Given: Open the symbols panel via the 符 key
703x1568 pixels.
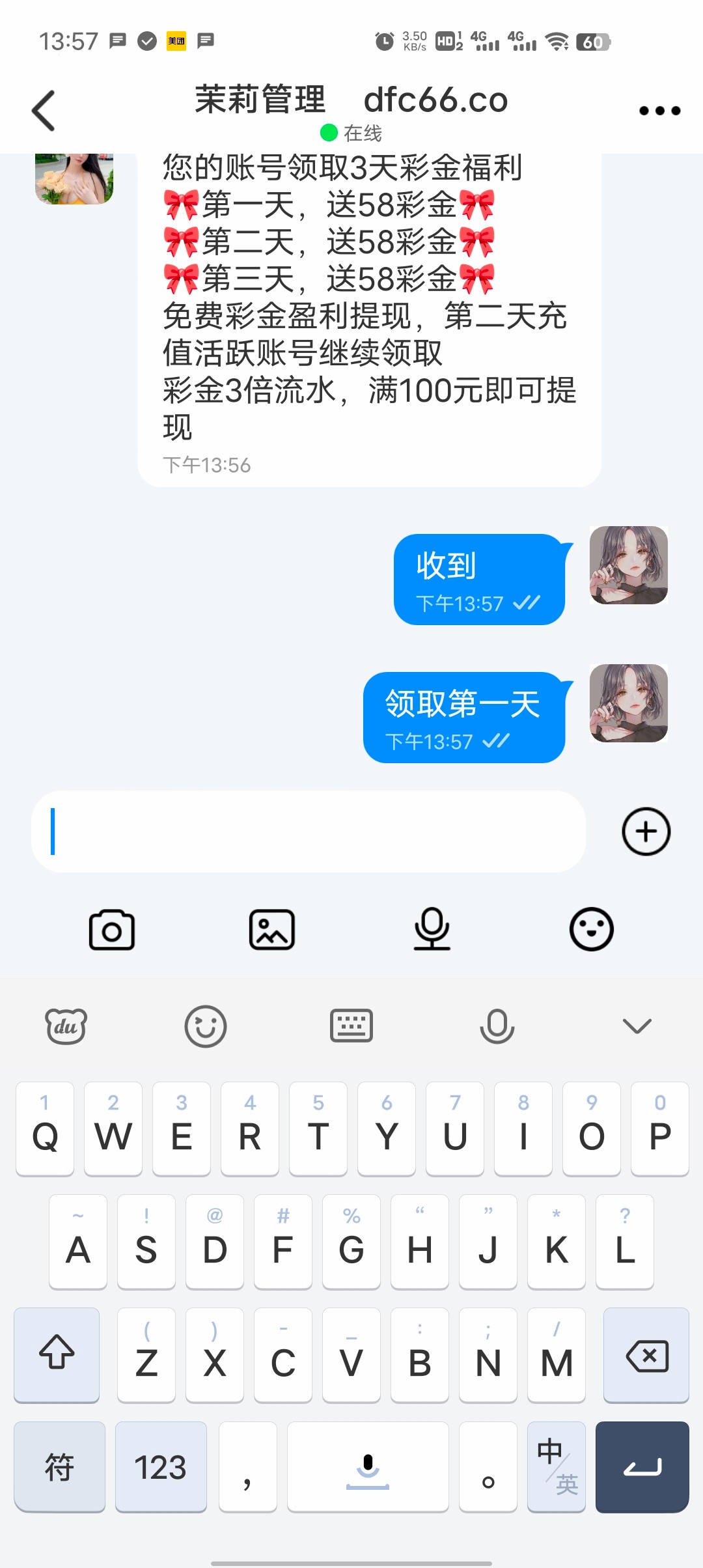Looking at the screenshot, I should click(x=59, y=1468).
